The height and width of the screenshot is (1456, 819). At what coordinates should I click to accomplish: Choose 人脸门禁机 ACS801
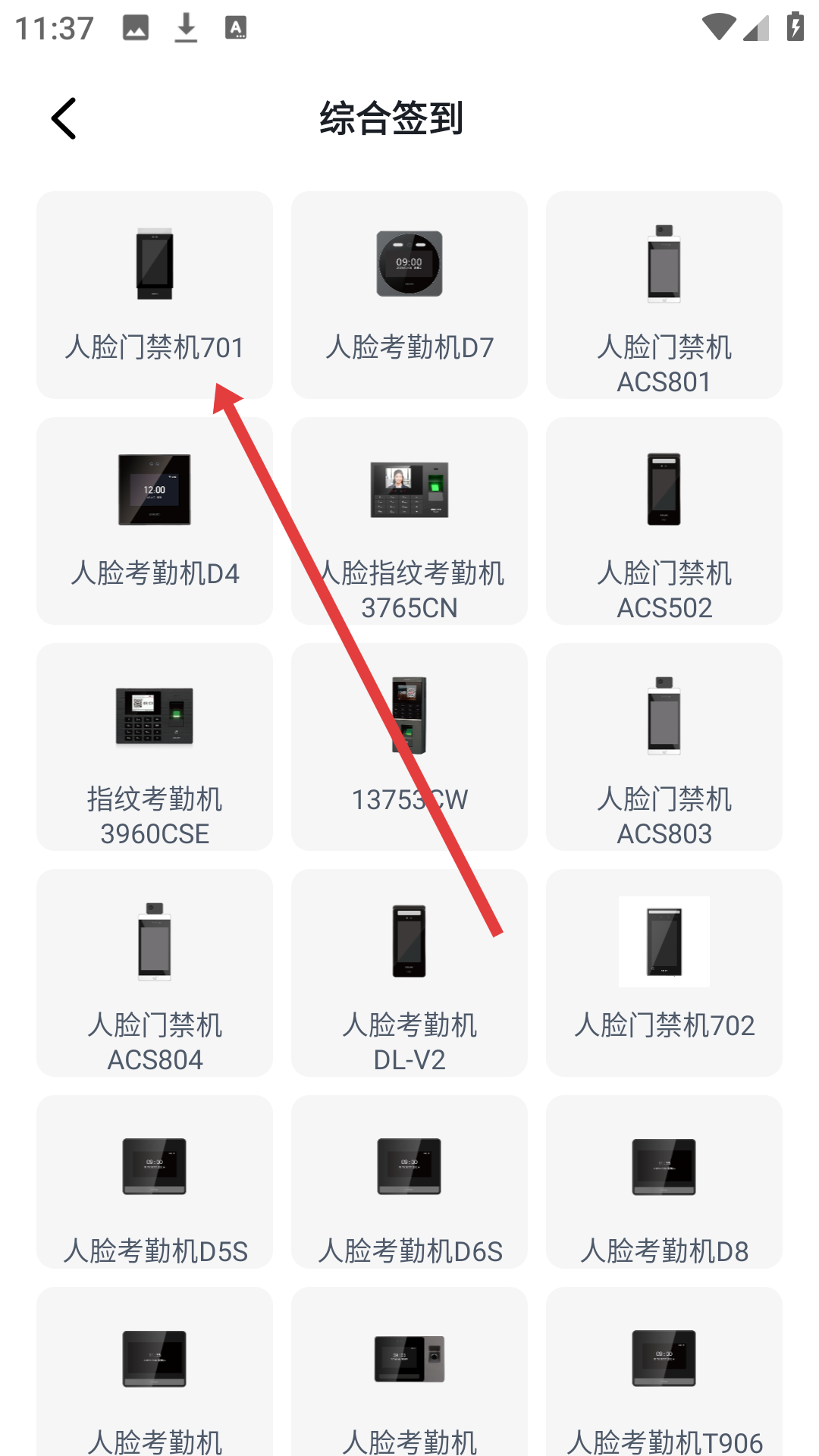664,295
